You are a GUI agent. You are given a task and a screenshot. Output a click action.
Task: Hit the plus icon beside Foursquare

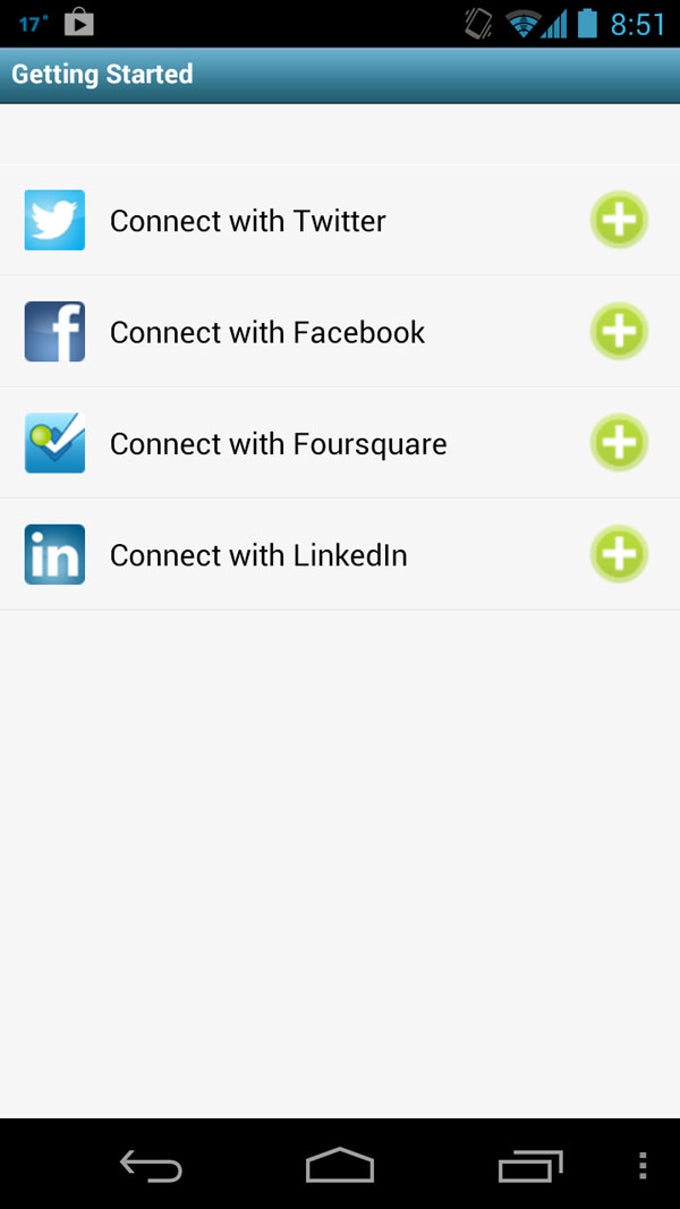coord(619,443)
